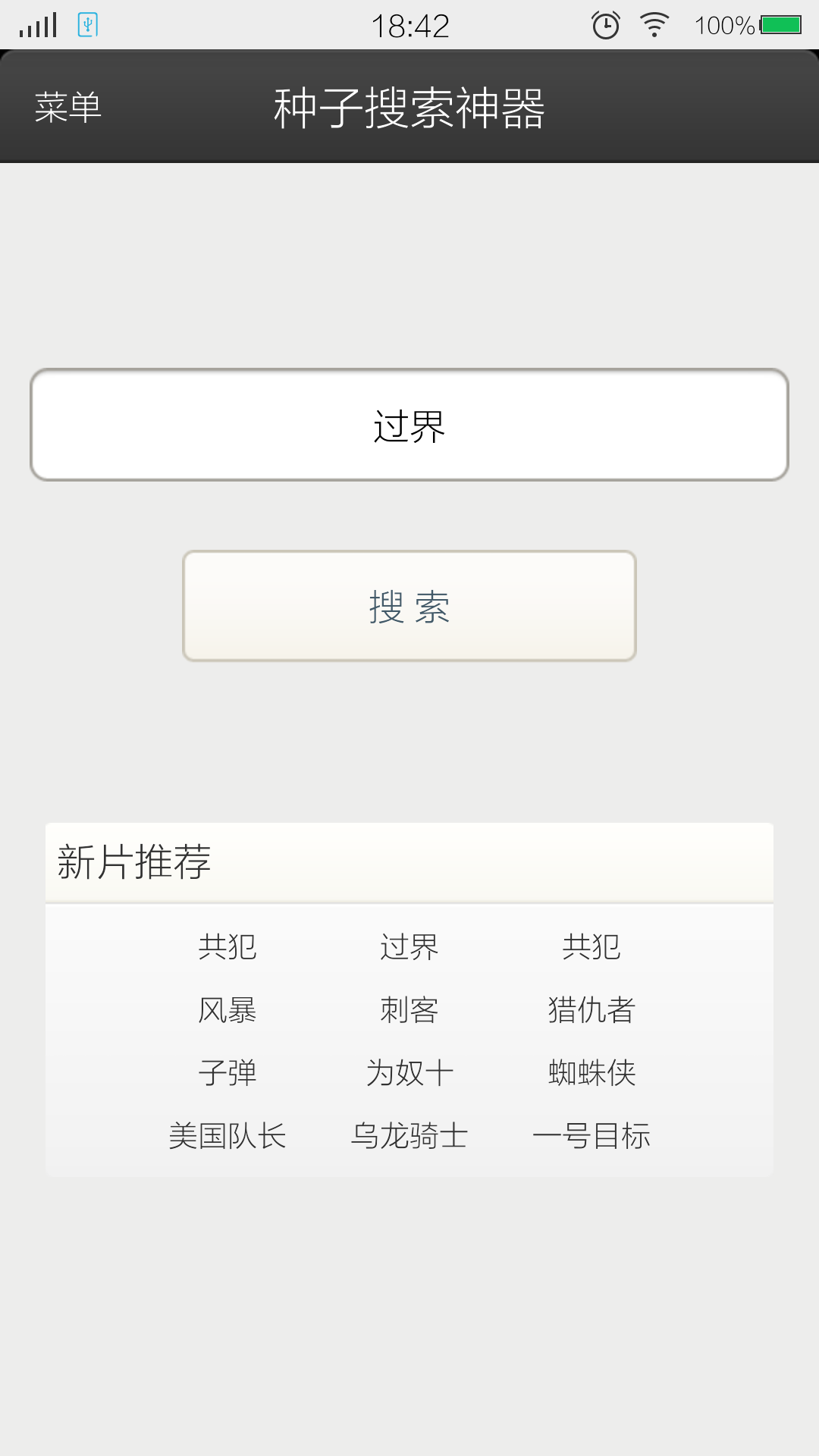Pick 为奴十 in recommended titles

(409, 1072)
